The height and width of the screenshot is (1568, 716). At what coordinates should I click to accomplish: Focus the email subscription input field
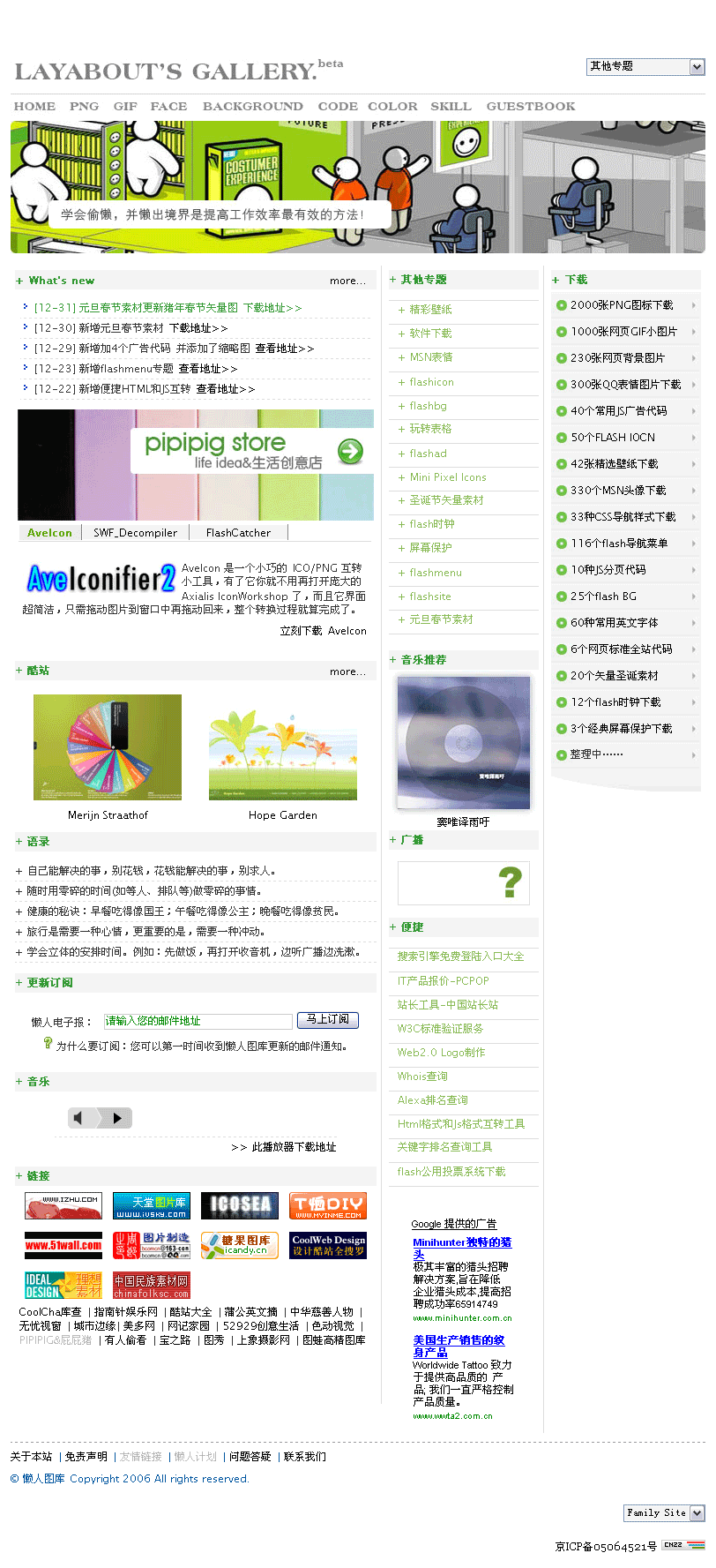(x=198, y=1021)
